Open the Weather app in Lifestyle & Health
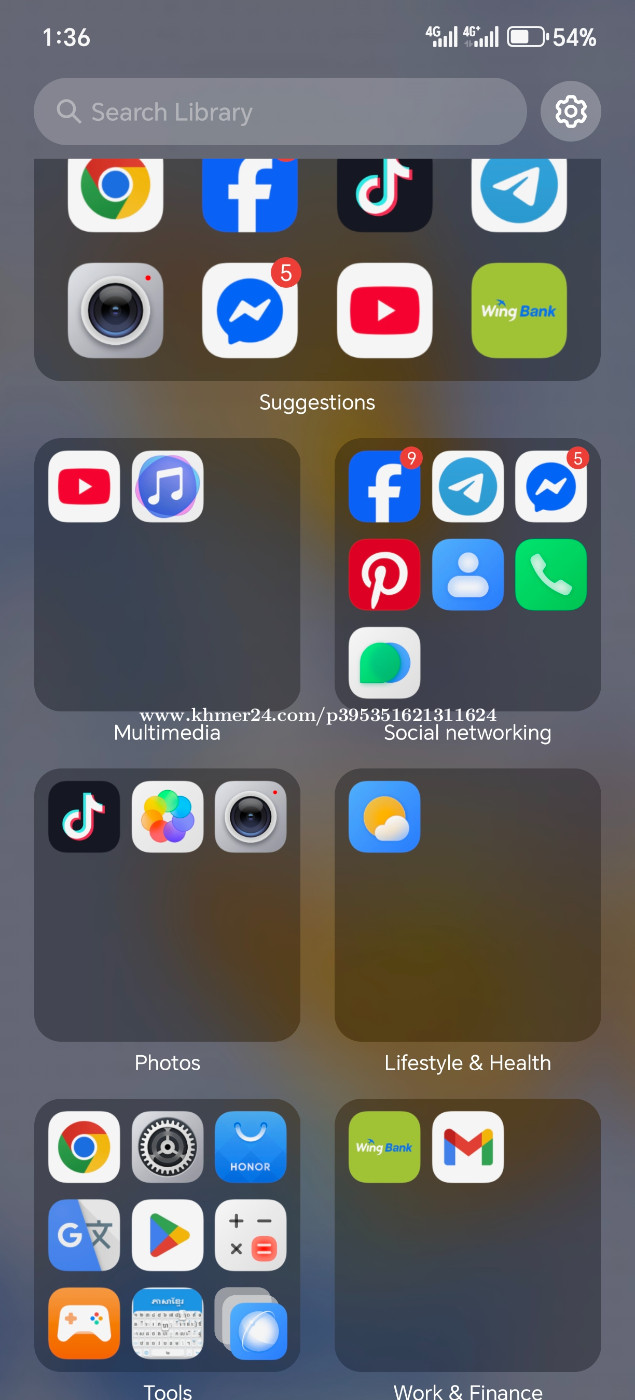 [384, 817]
